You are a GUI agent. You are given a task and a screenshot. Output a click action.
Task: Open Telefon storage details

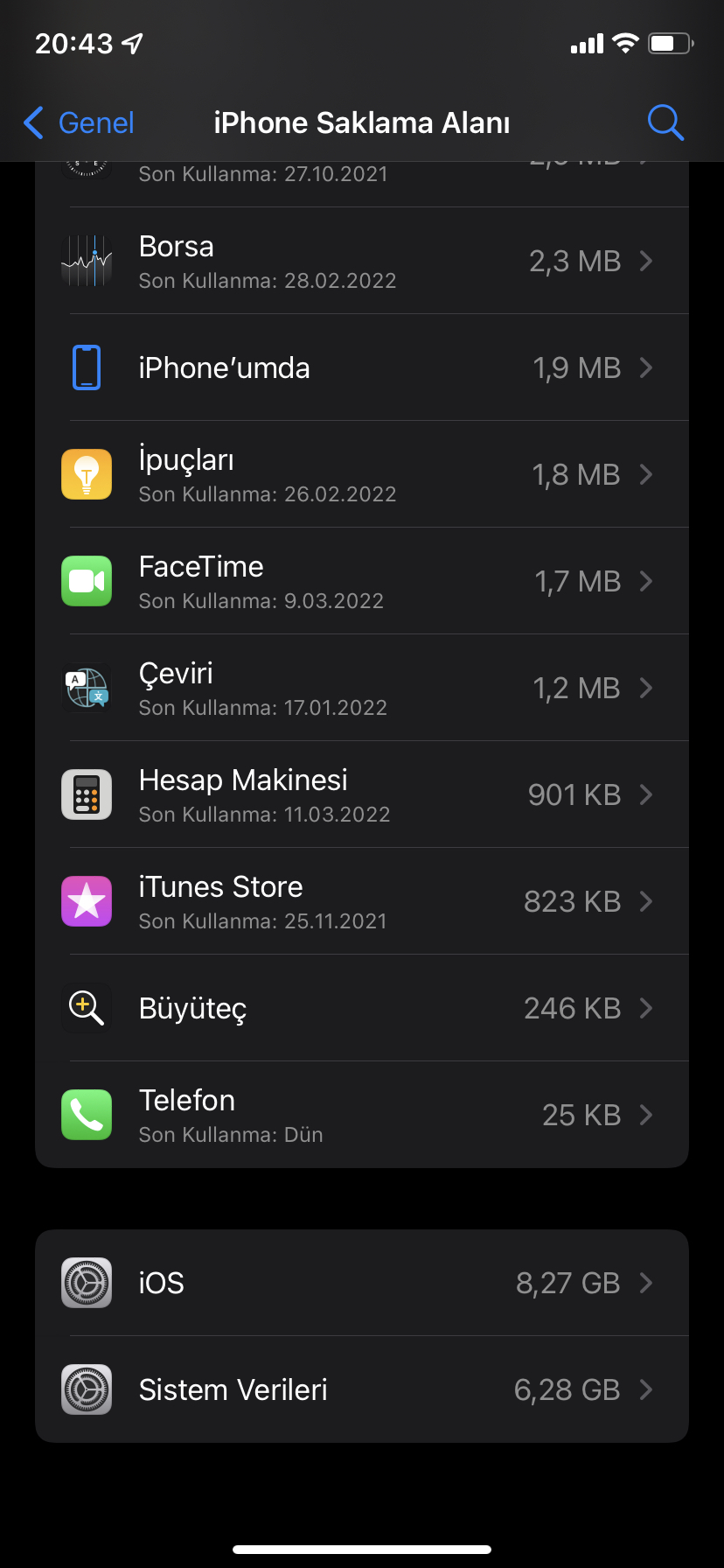click(362, 1115)
